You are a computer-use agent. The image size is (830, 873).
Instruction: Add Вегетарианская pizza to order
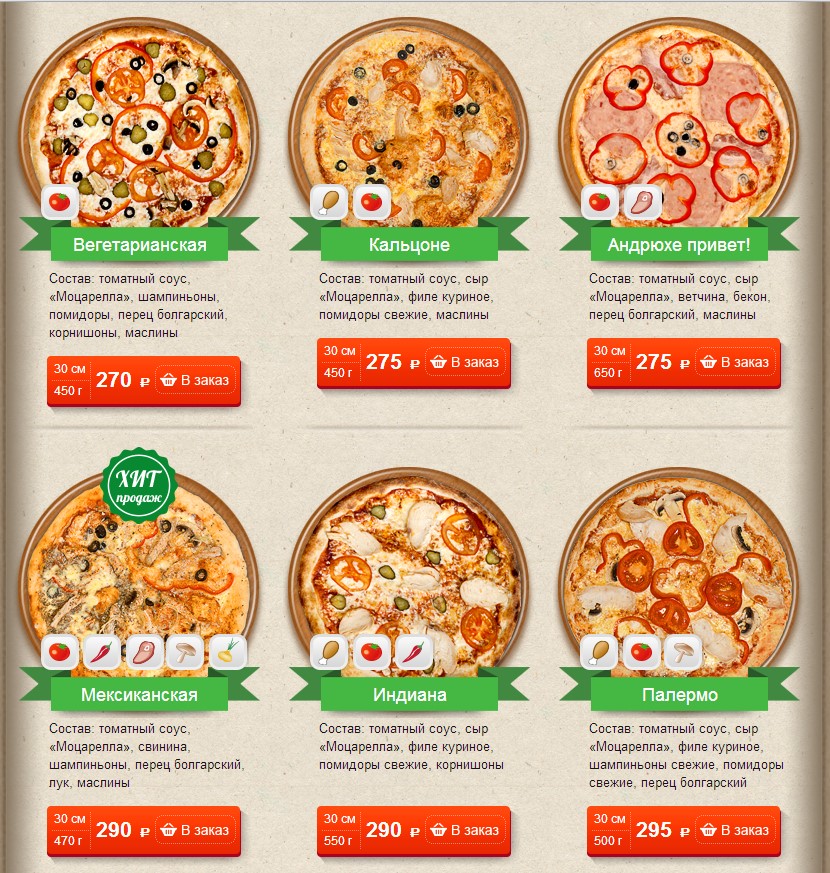(194, 380)
